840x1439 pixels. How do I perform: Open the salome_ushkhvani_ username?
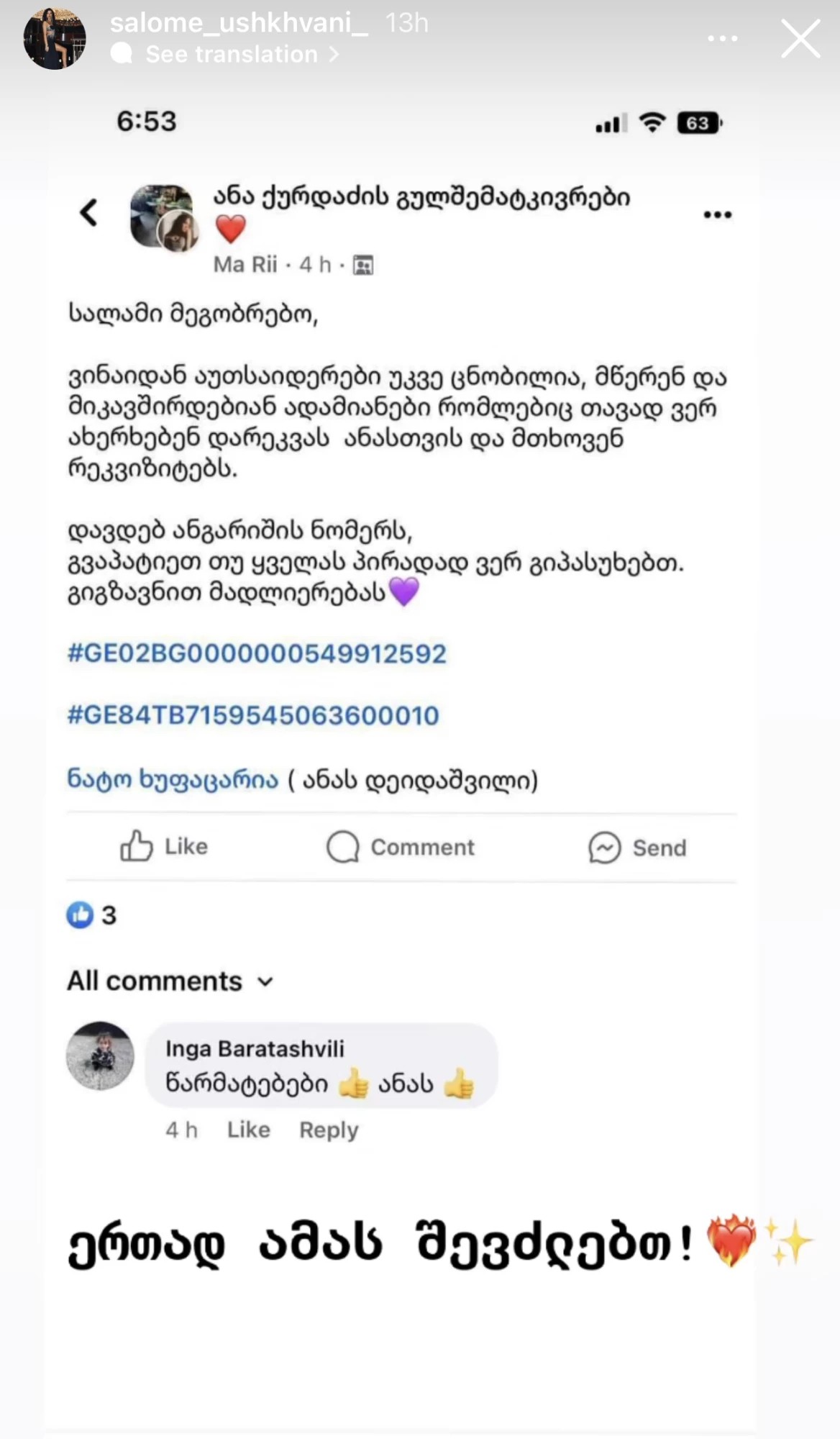pyautogui.click(x=239, y=23)
